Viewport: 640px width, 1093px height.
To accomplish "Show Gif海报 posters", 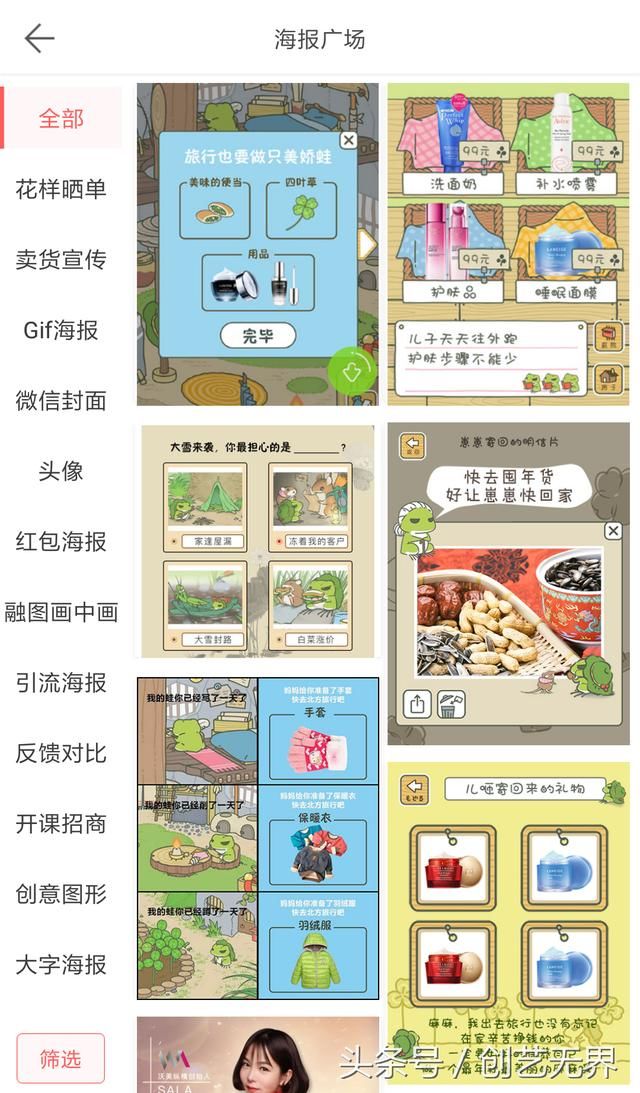I will click(61, 330).
